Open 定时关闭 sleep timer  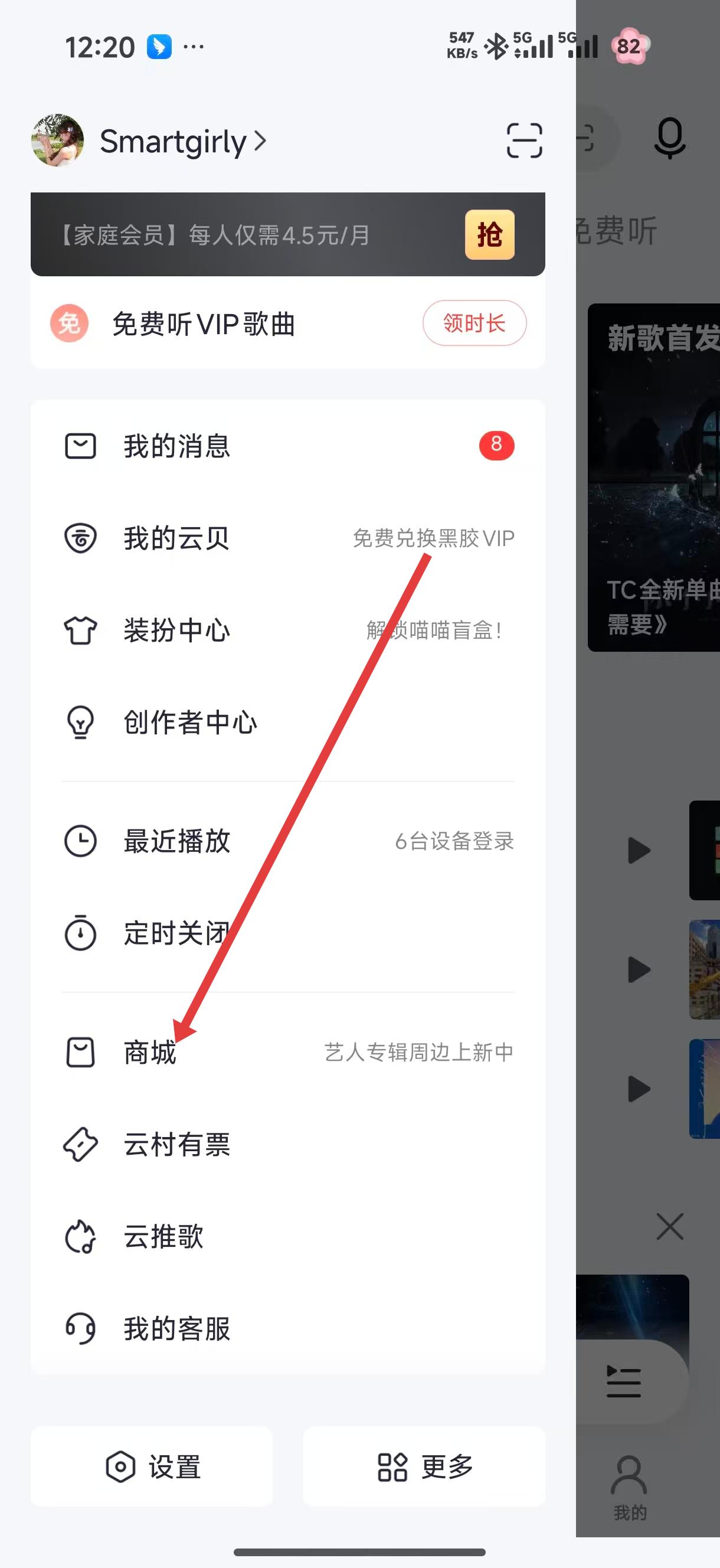tap(176, 933)
